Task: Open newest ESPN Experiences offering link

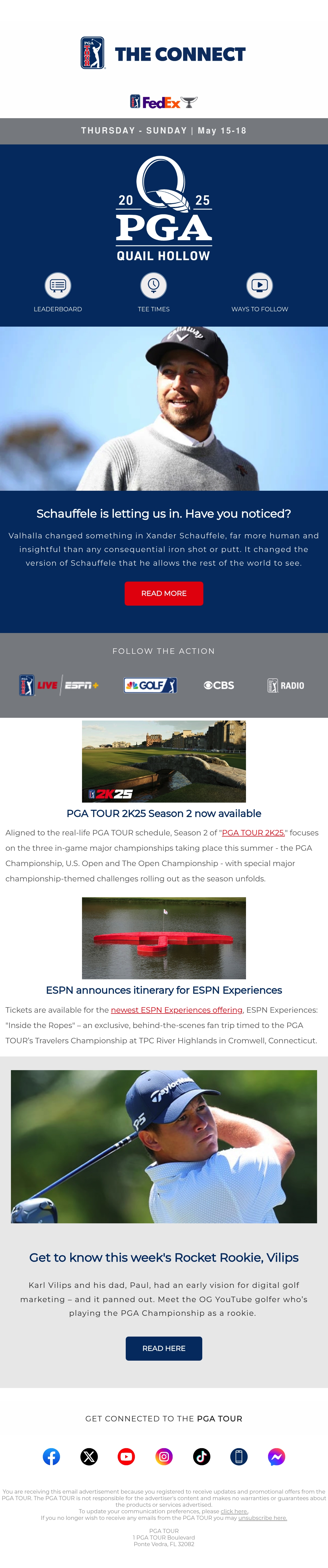Action: (x=177, y=1010)
